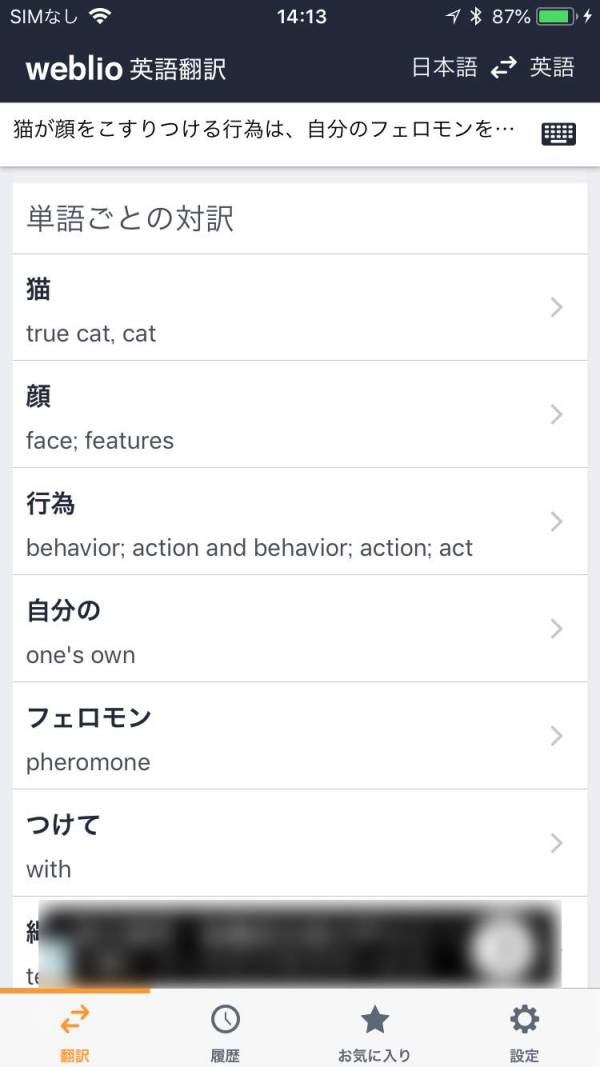Select the 翻訳 tab
The height and width of the screenshot is (1067, 600).
[75, 1029]
